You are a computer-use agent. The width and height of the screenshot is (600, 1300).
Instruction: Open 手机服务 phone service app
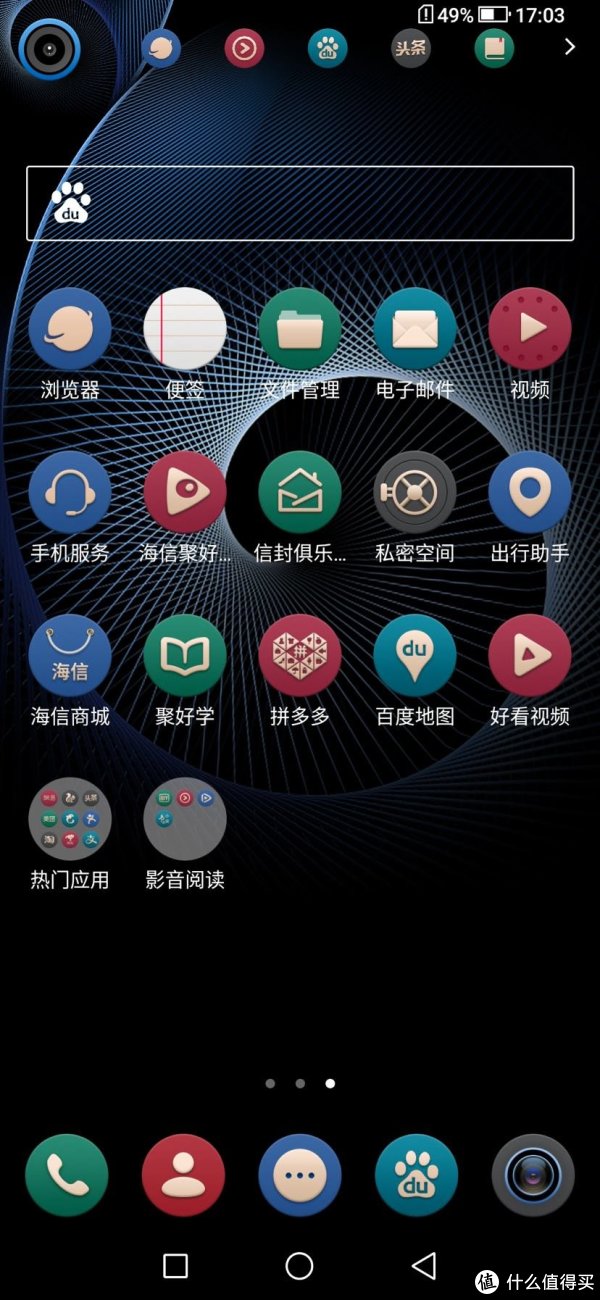click(x=70, y=493)
